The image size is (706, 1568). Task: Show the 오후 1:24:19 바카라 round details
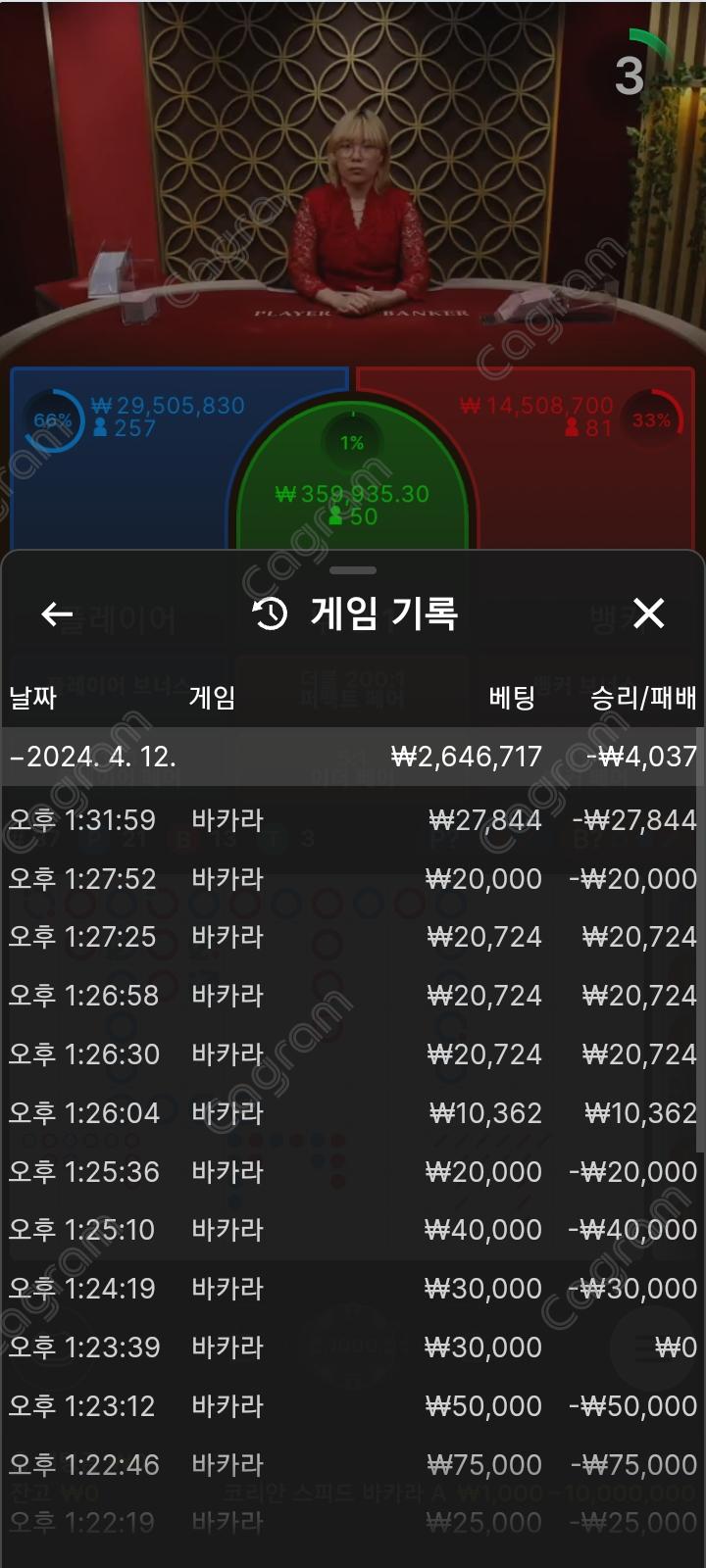351,1289
